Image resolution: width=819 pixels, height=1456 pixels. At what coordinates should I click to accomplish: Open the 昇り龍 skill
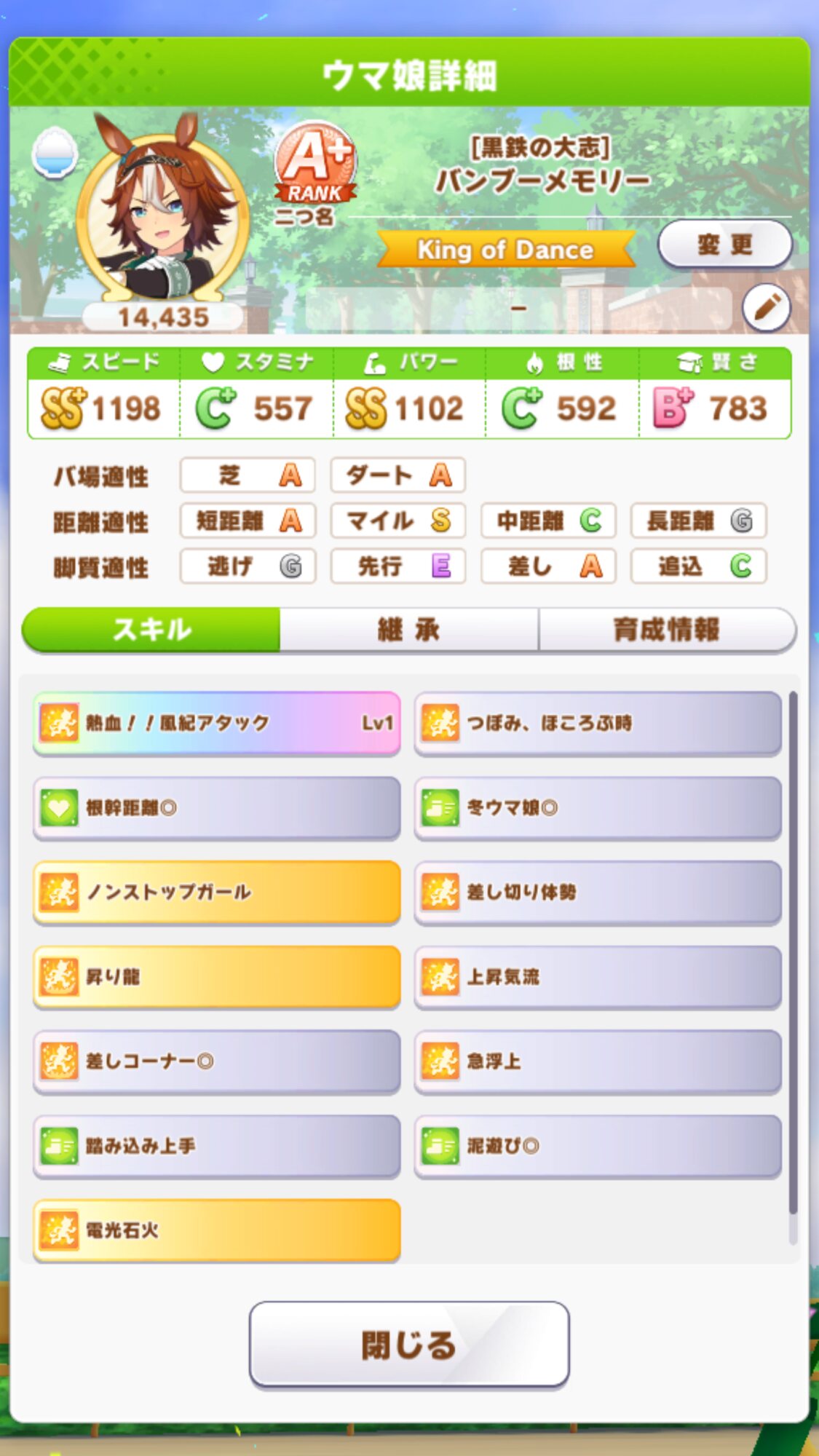tap(216, 976)
